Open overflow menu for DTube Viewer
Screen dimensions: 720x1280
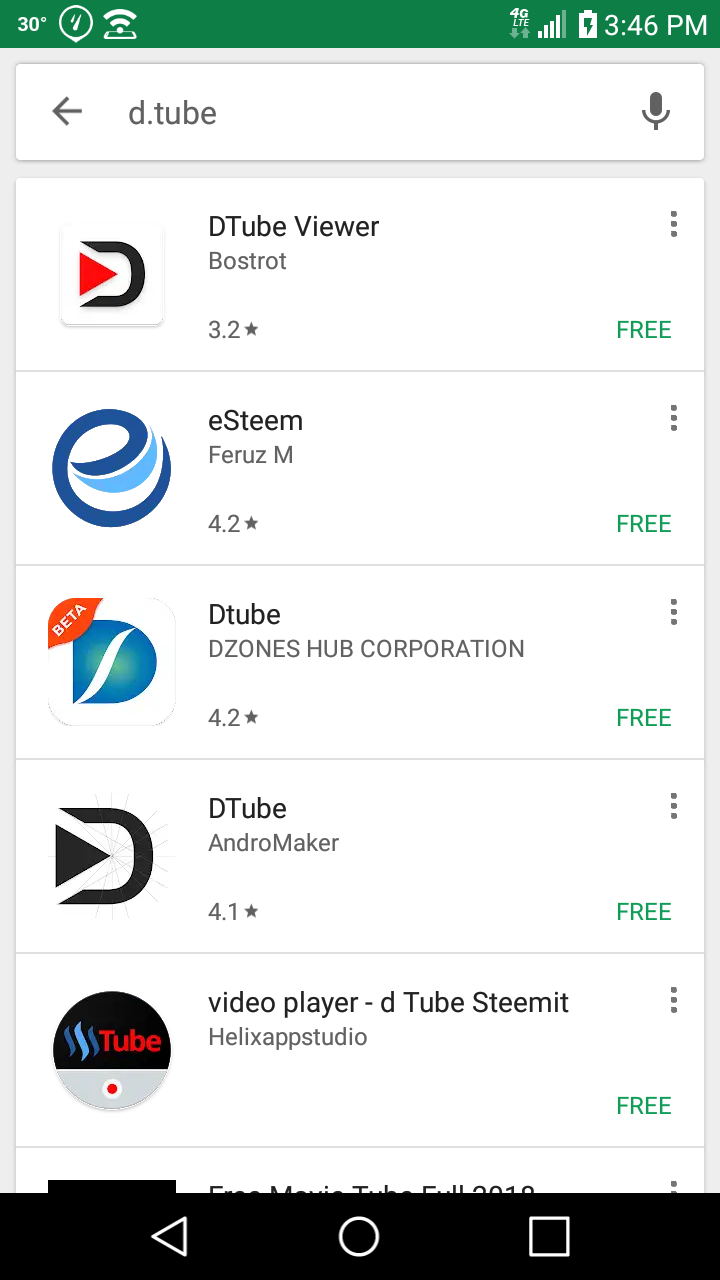point(673,224)
